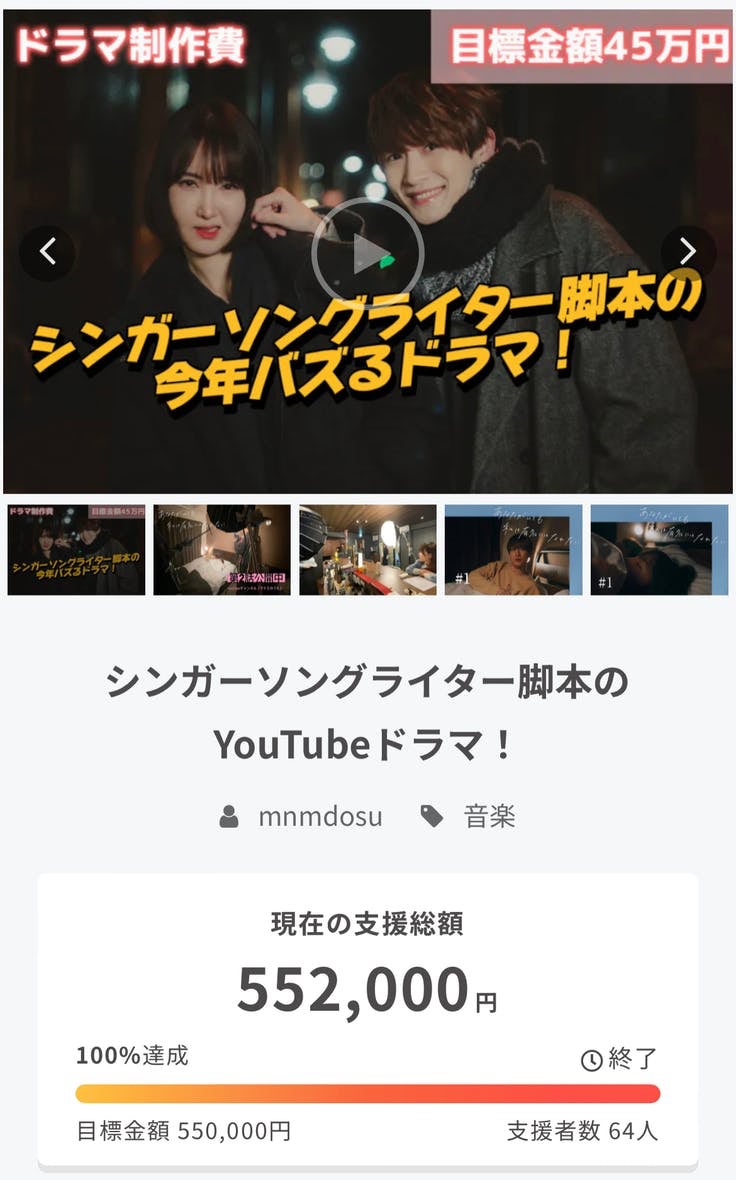Select the first thumbnail with yellow title text

pyautogui.click(x=76, y=550)
